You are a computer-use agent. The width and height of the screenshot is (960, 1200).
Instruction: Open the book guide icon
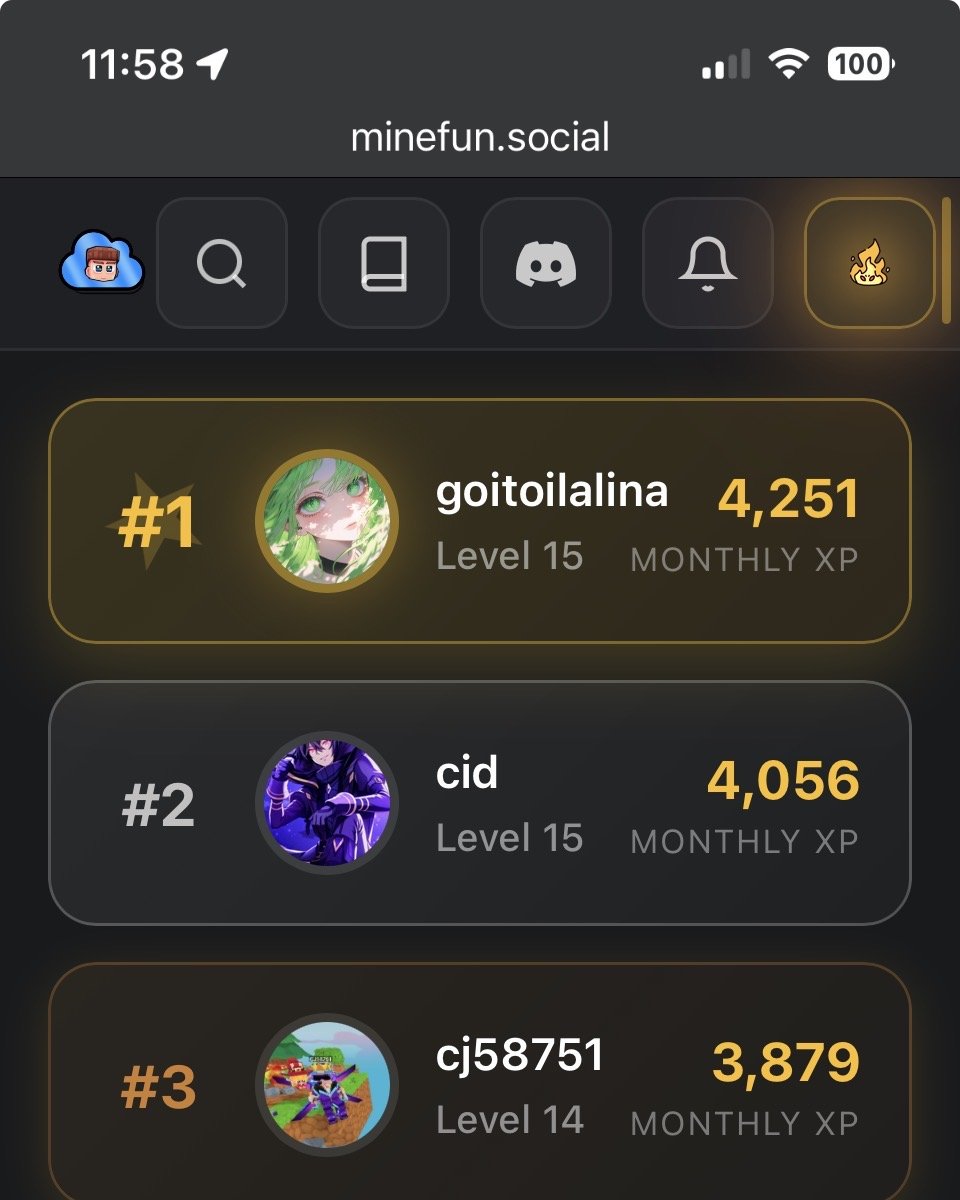pos(384,264)
